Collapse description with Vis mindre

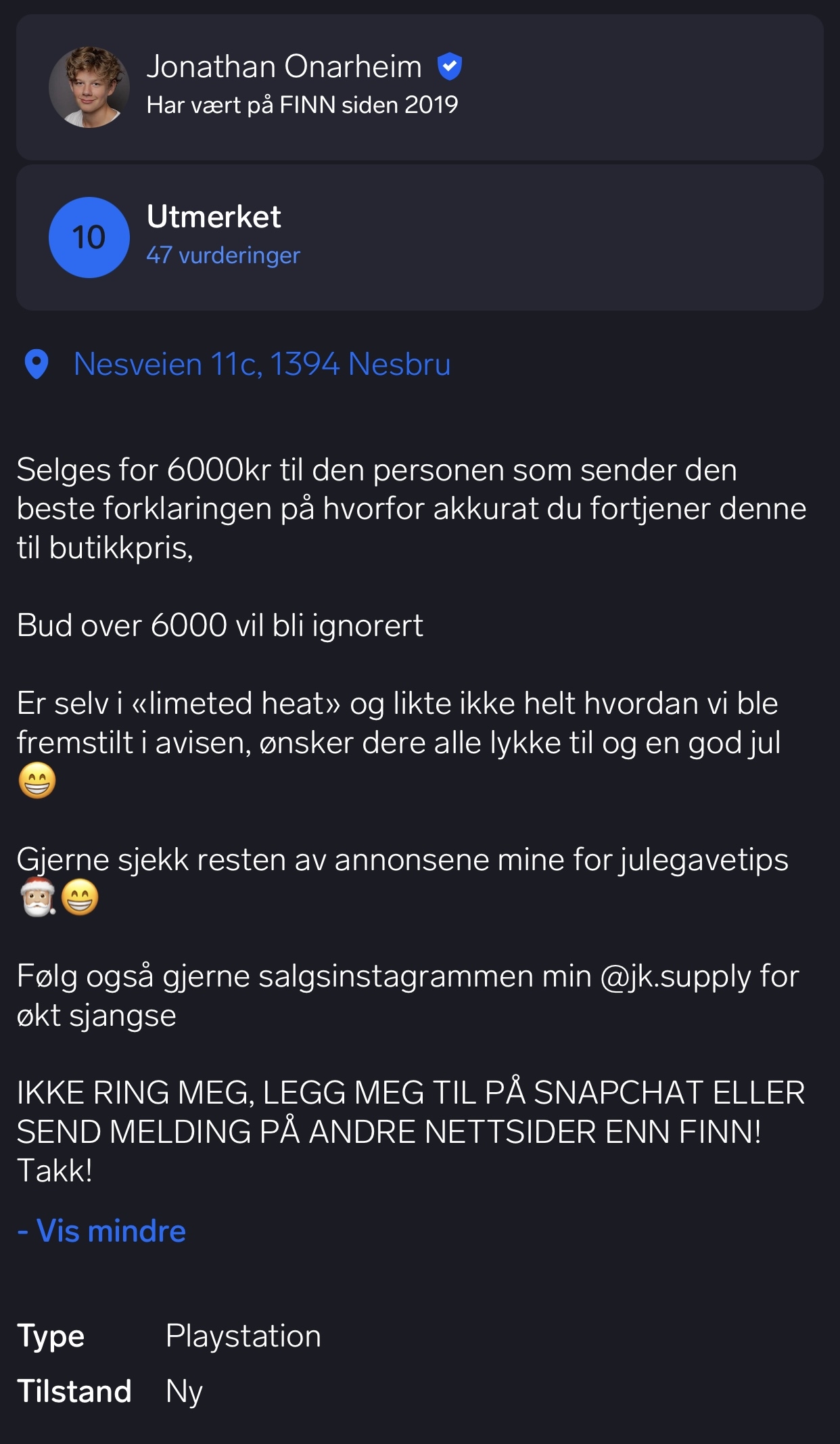click(x=101, y=1231)
